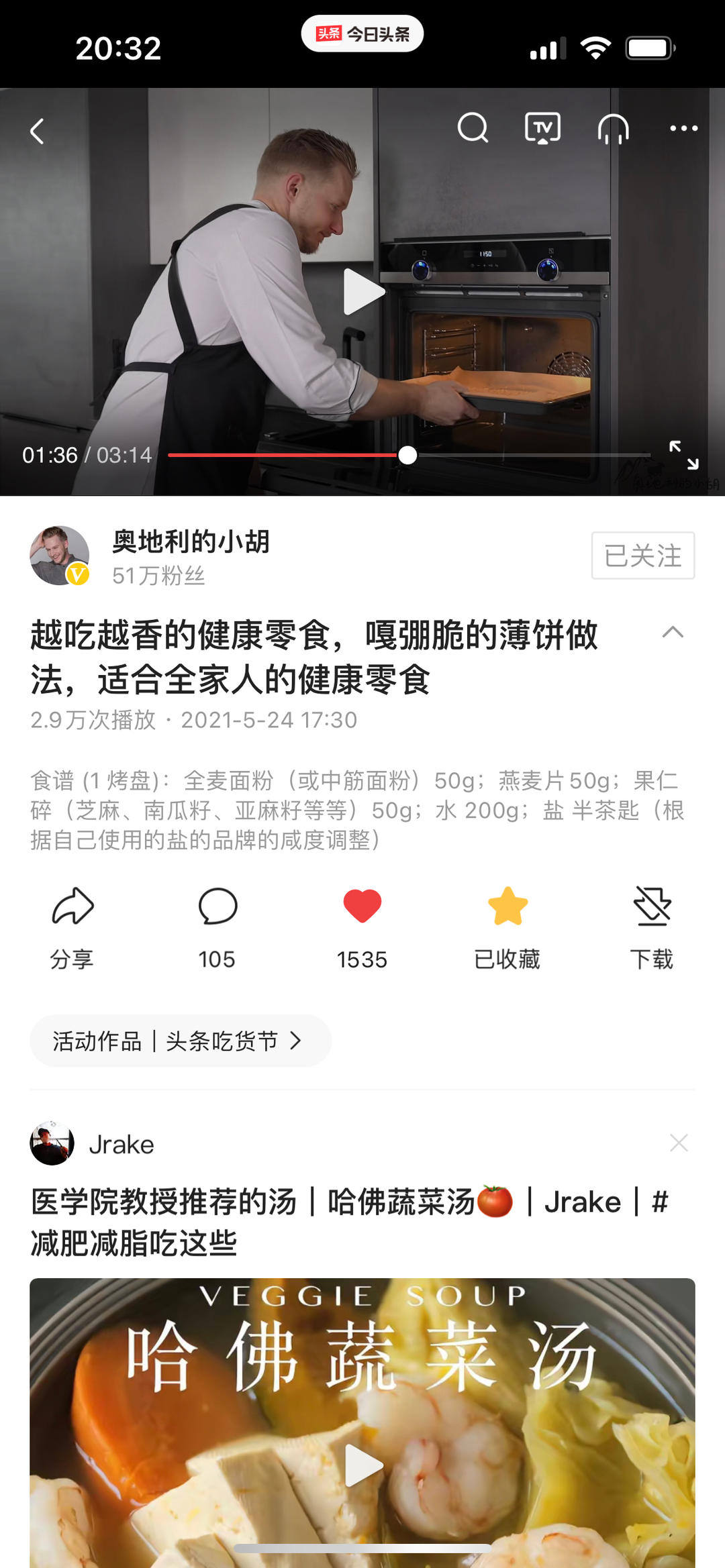Cast video to TV
725x1568 pixels.
pyautogui.click(x=542, y=128)
